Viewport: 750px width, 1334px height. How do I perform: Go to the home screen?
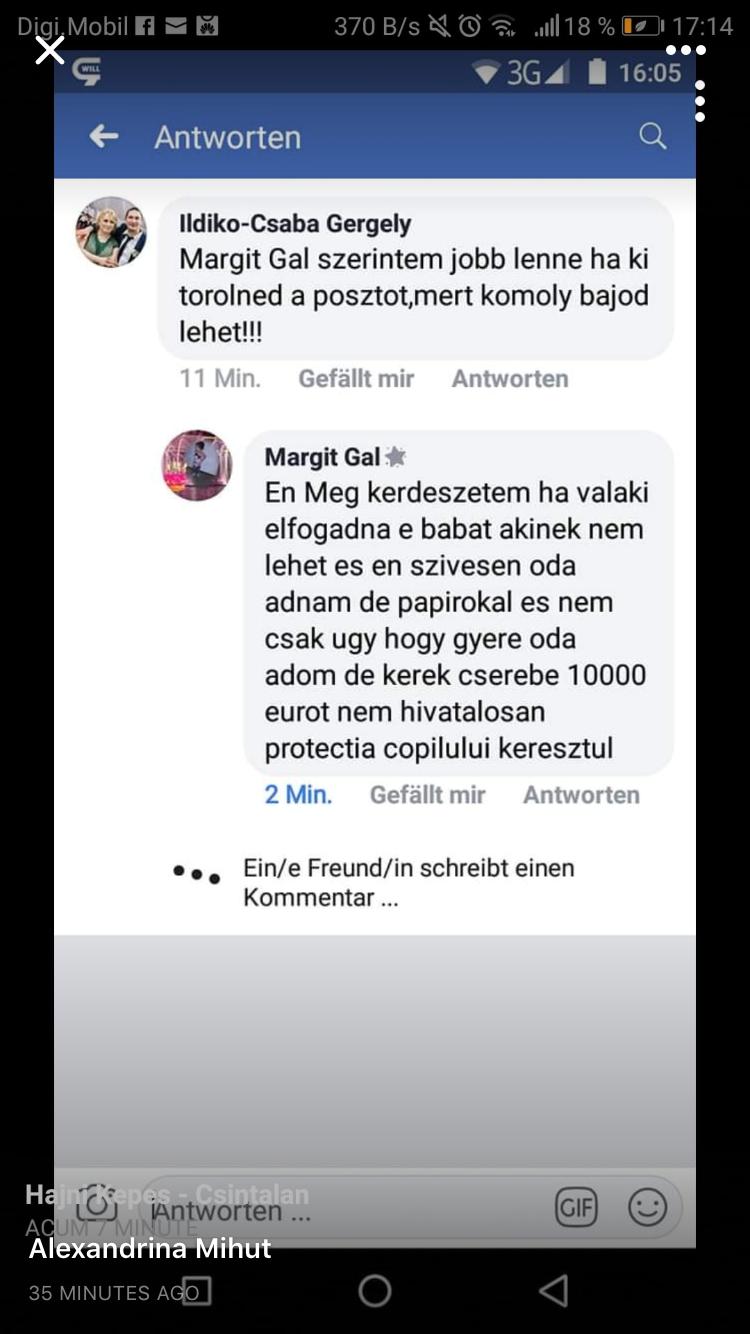(x=375, y=1291)
